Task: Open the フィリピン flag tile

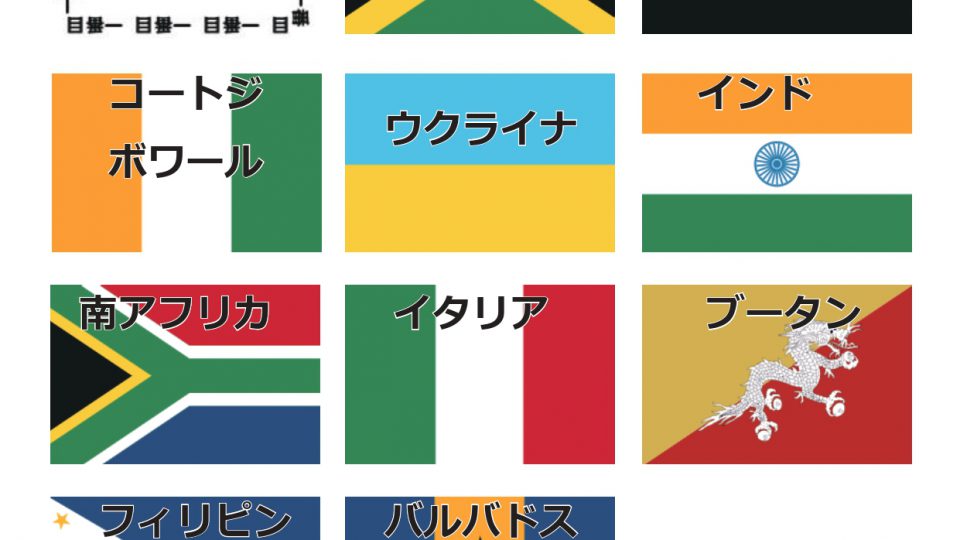Action: point(186,519)
